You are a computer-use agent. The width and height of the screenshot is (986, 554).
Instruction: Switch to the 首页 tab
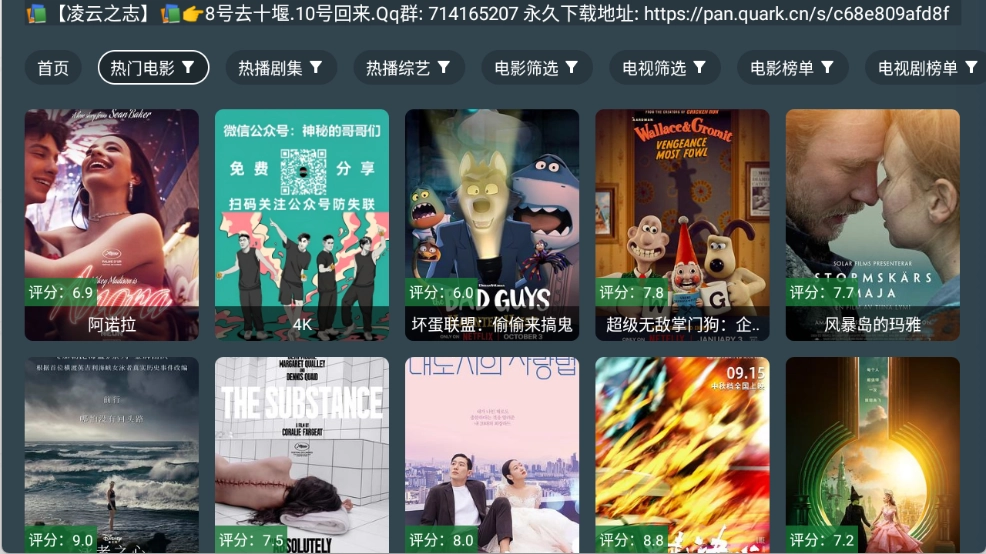(53, 68)
